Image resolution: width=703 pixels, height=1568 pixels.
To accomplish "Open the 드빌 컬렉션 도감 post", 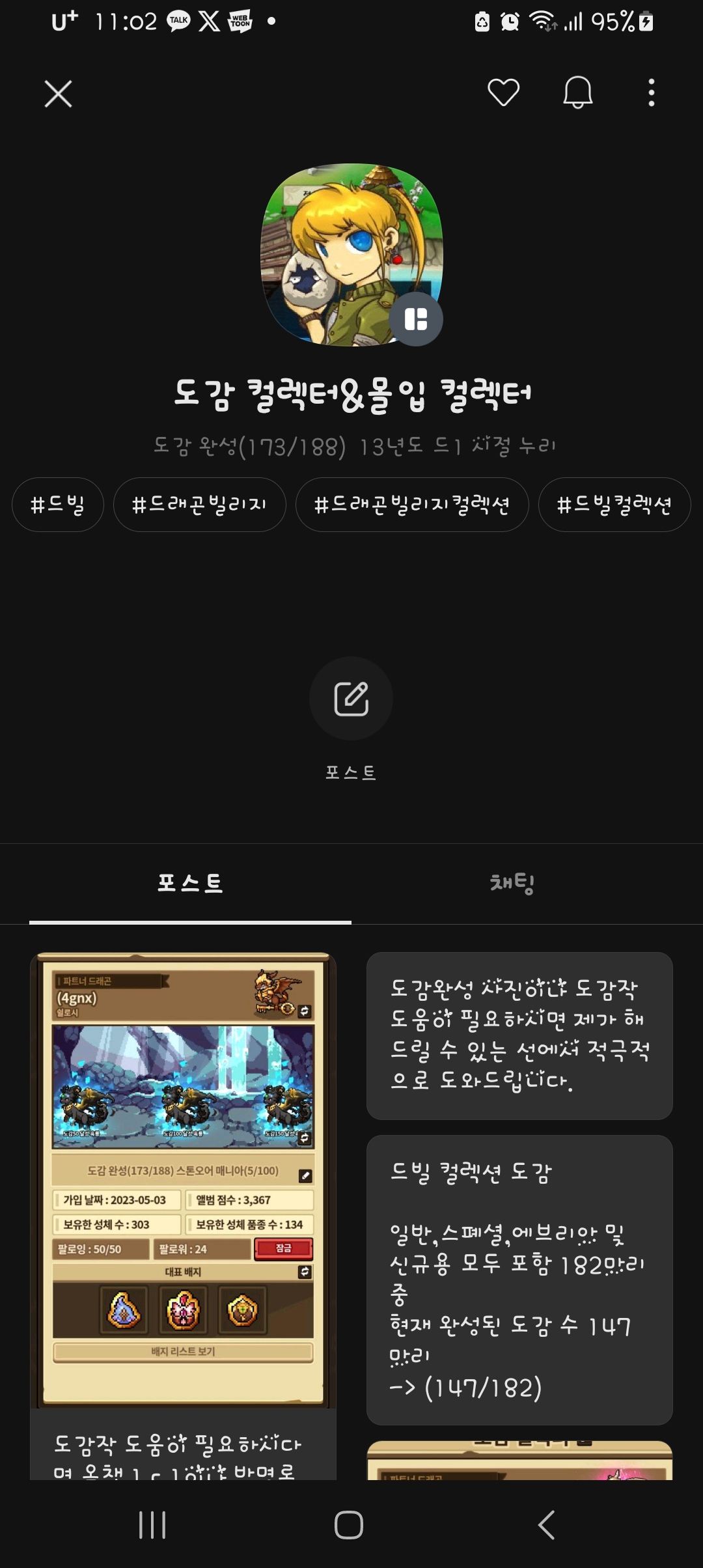I will (519, 1280).
